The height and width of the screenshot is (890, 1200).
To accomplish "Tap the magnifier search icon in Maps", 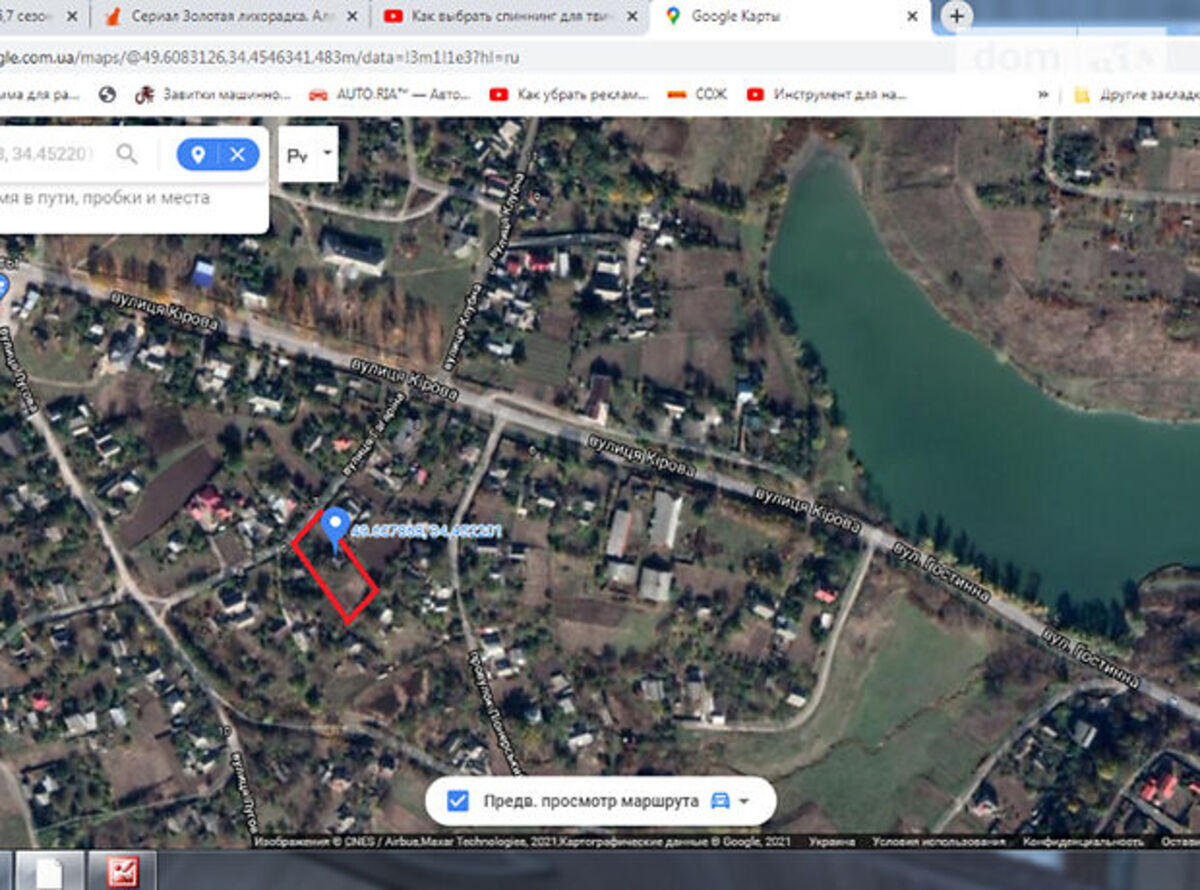I will pos(127,154).
